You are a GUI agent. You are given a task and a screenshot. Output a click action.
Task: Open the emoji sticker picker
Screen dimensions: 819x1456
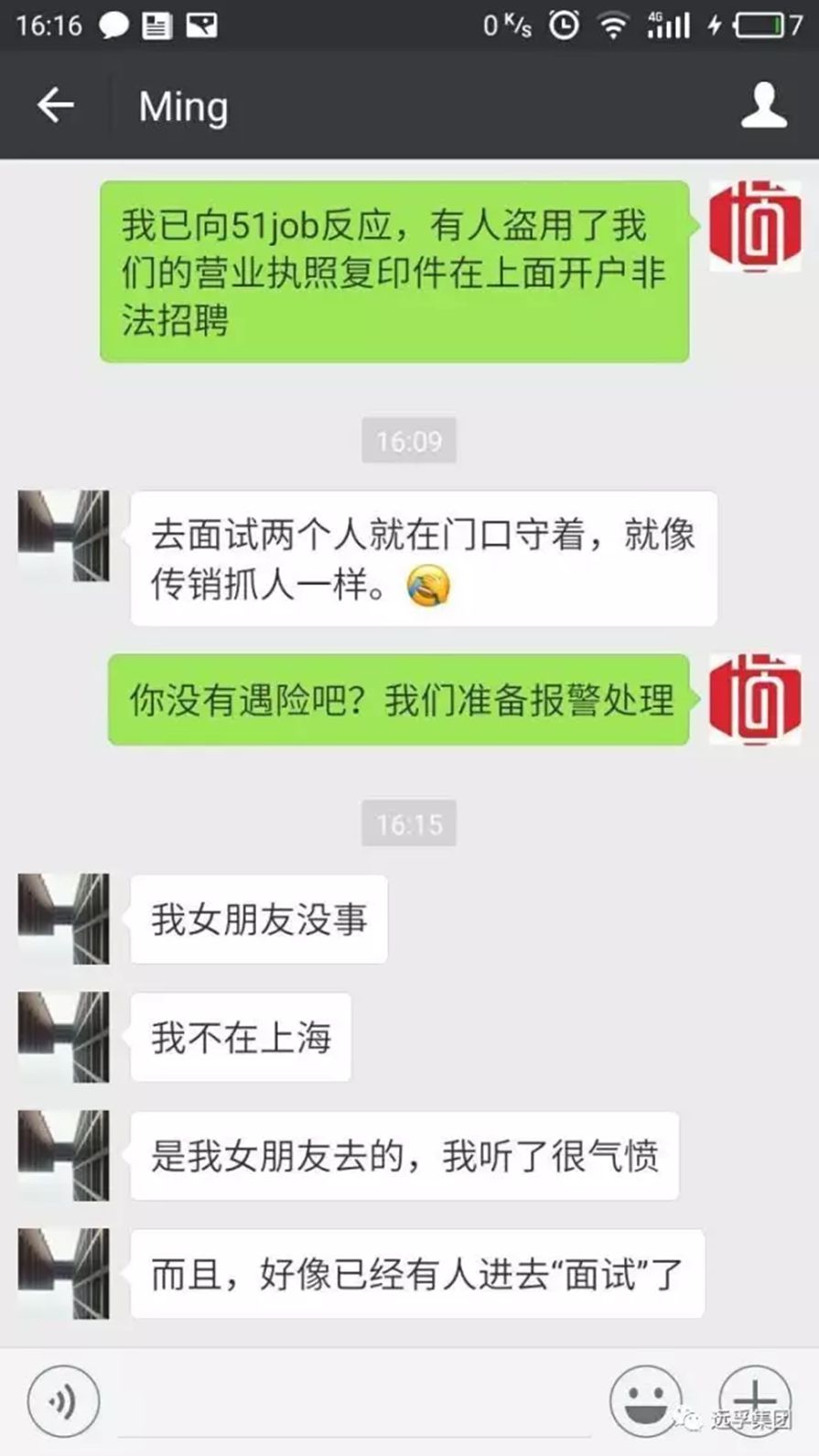point(646,1400)
